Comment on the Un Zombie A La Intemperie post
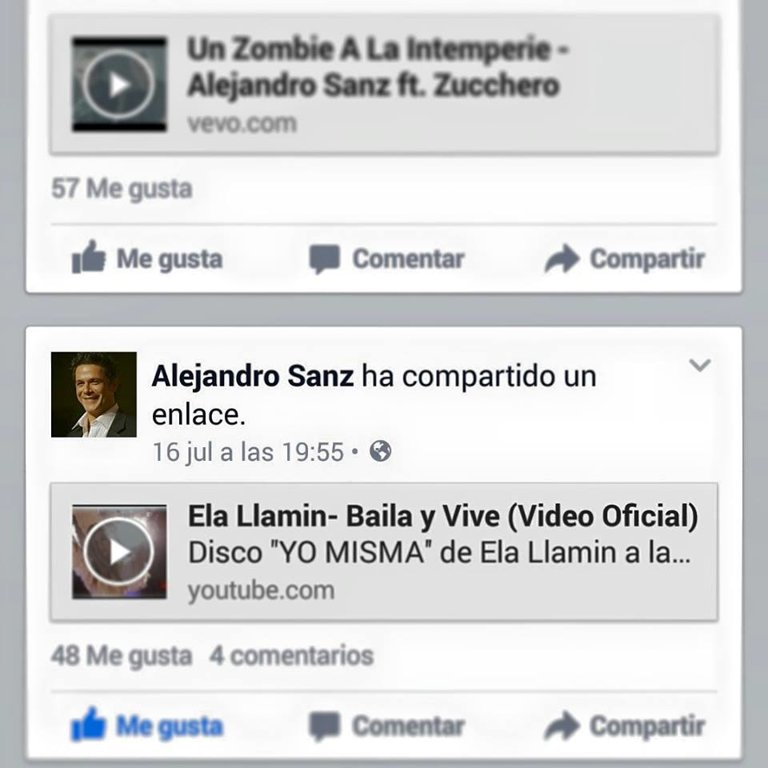This screenshot has height=768, width=768. coord(386,260)
